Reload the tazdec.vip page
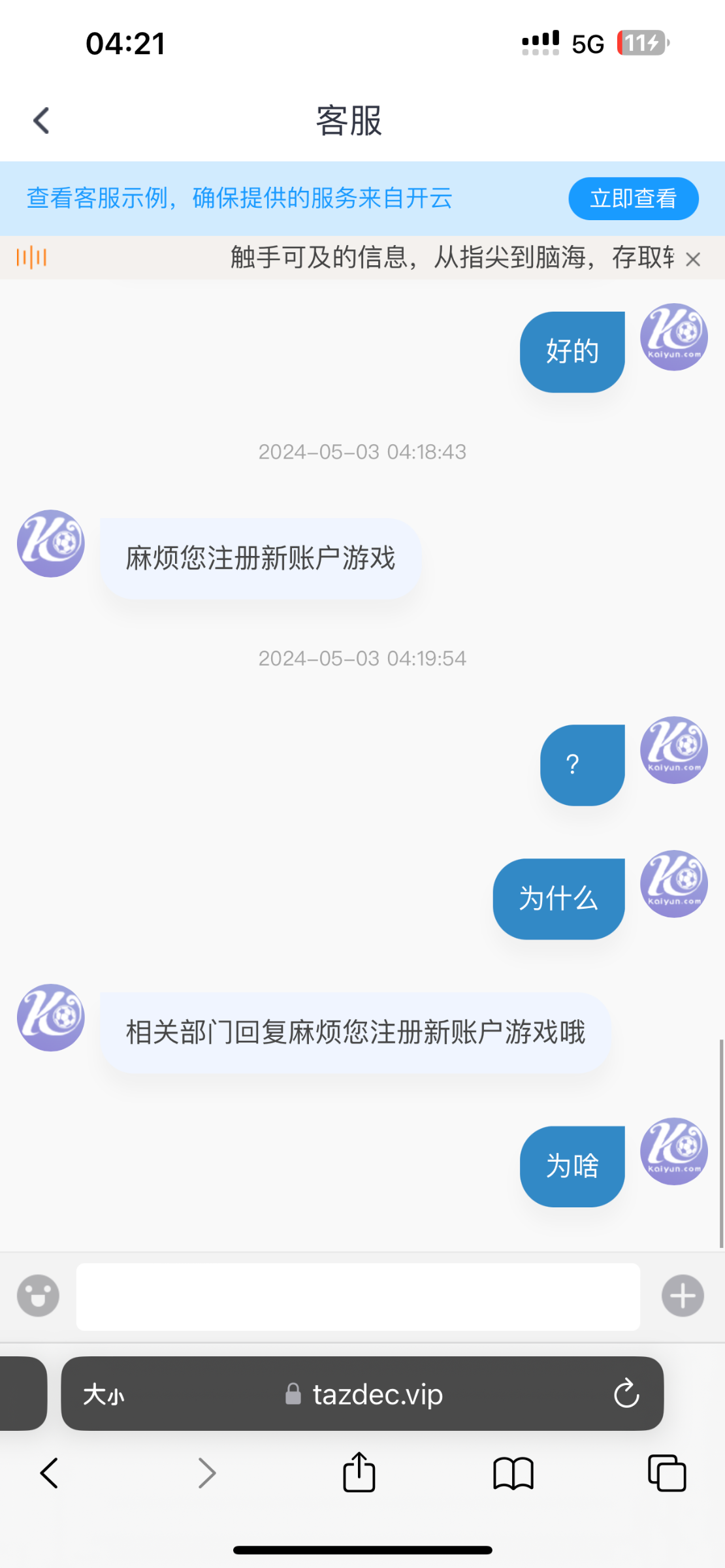 [x=626, y=1394]
